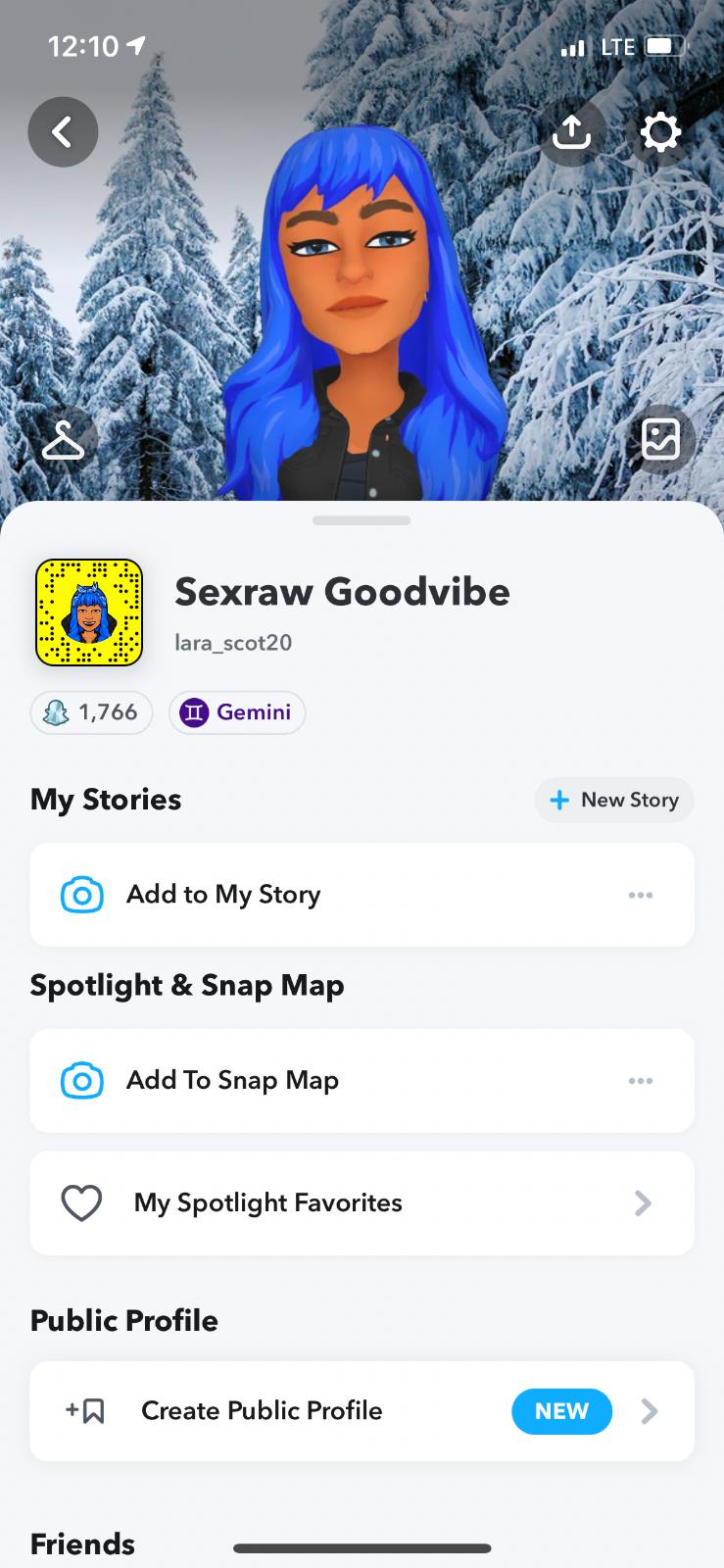The height and width of the screenshot is (1568, 724).
Task: Open options for Add to My Story
Action: tap(641, 895)
